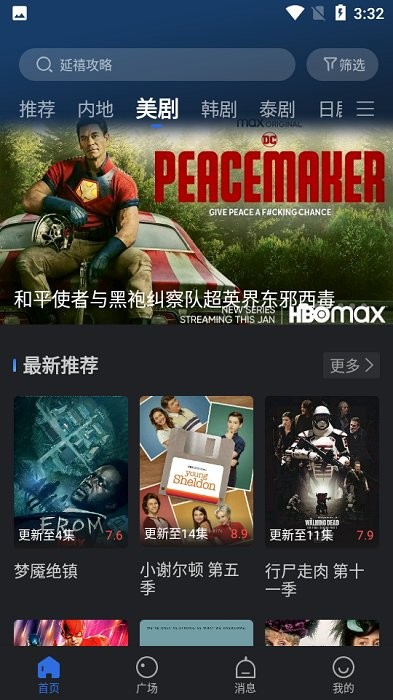Select the 泰剧 tab
Image resolution: width=393 pixels, height=700 pixels.
click(277, 109)
